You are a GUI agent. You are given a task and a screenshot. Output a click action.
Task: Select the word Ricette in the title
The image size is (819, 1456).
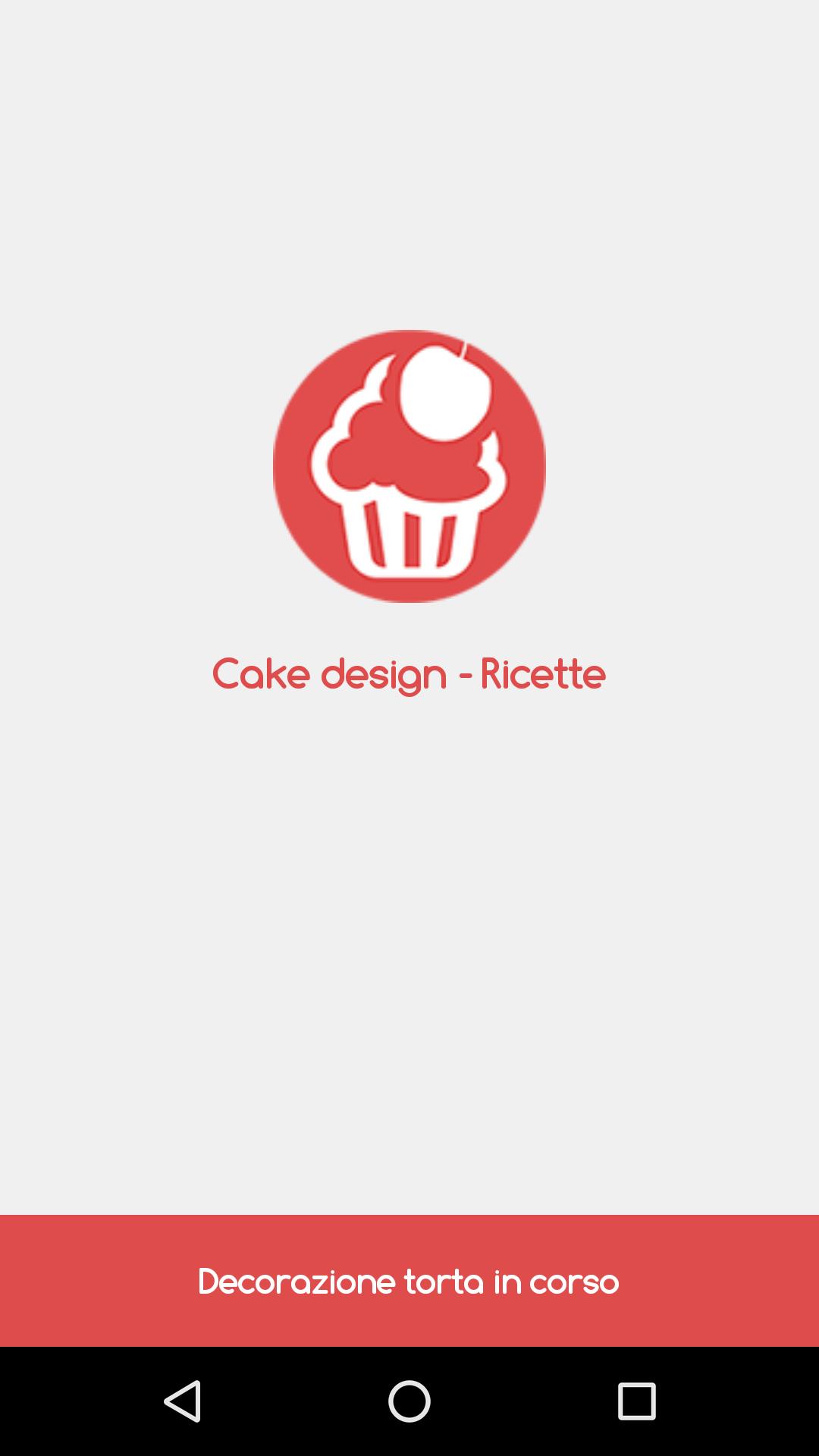[541, 674]
